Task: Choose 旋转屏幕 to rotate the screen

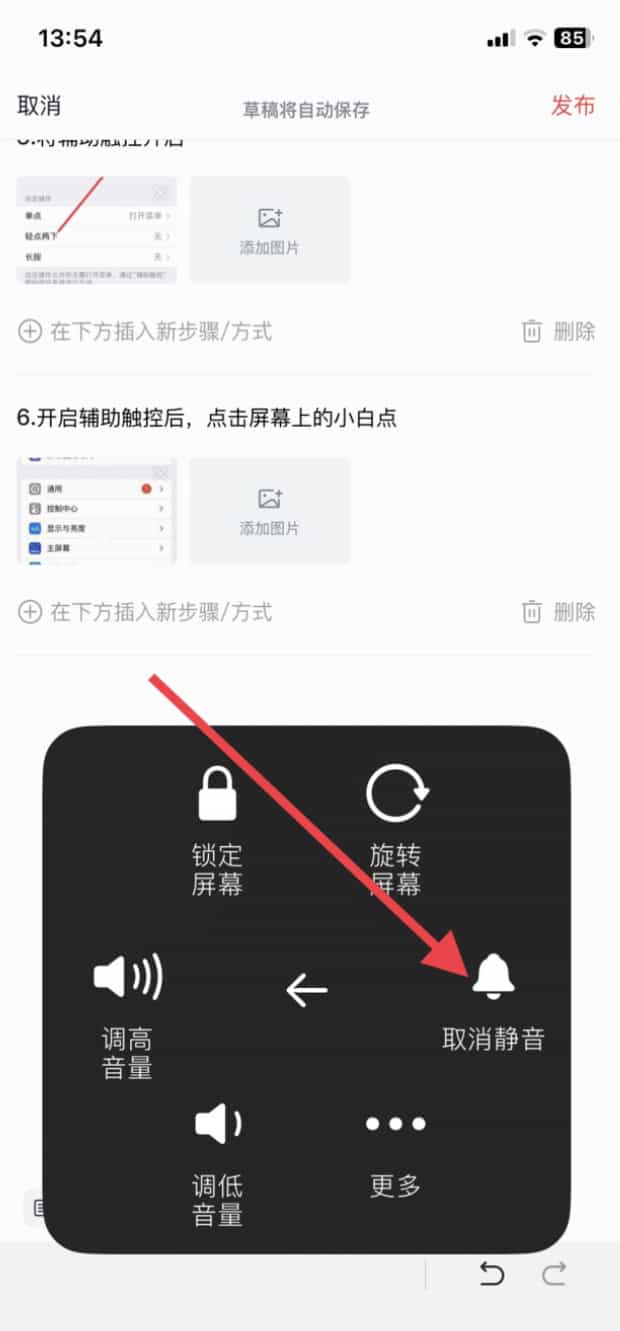Action: coord(396,830)
